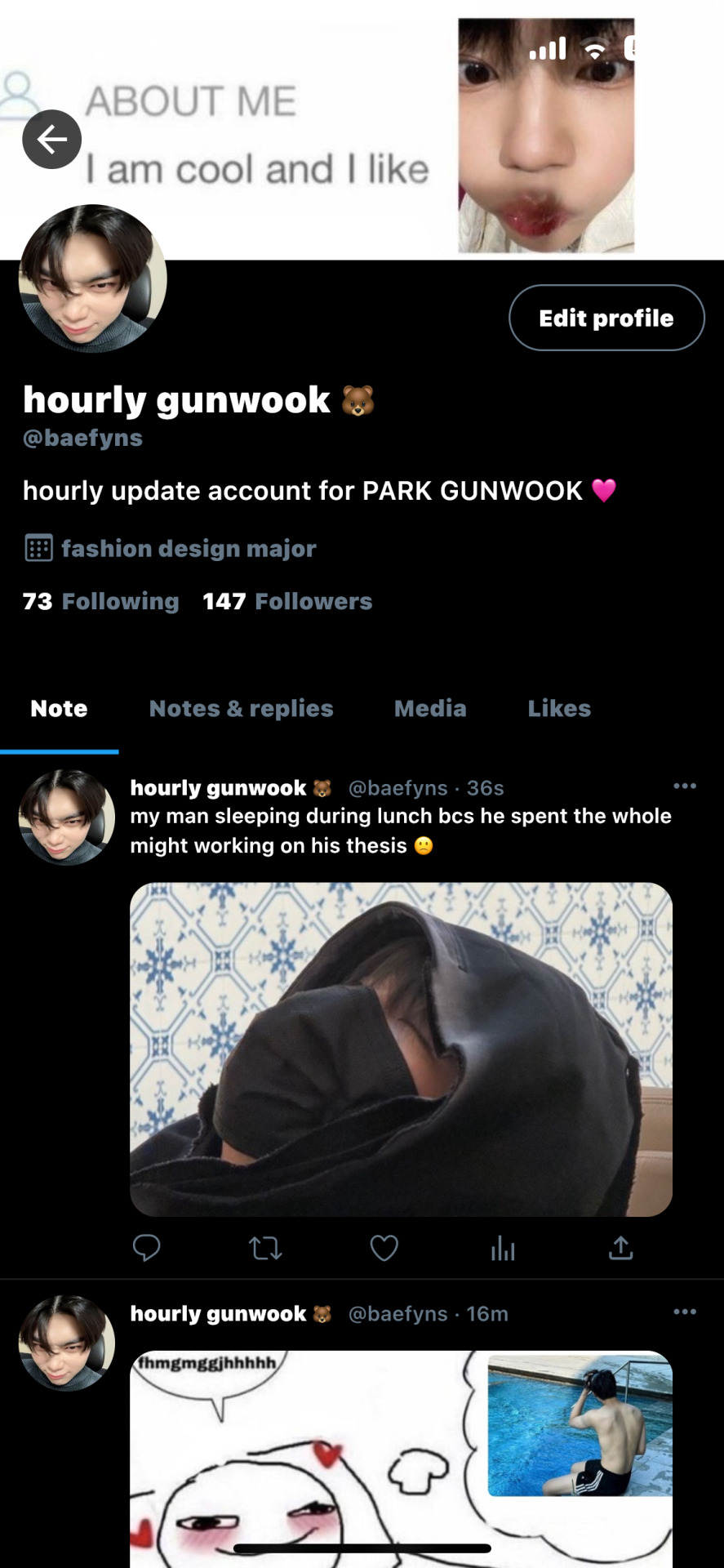The width and height of the screenshot is (724, 1568).
Task: Go back using the arrow button
Action: 51,140
